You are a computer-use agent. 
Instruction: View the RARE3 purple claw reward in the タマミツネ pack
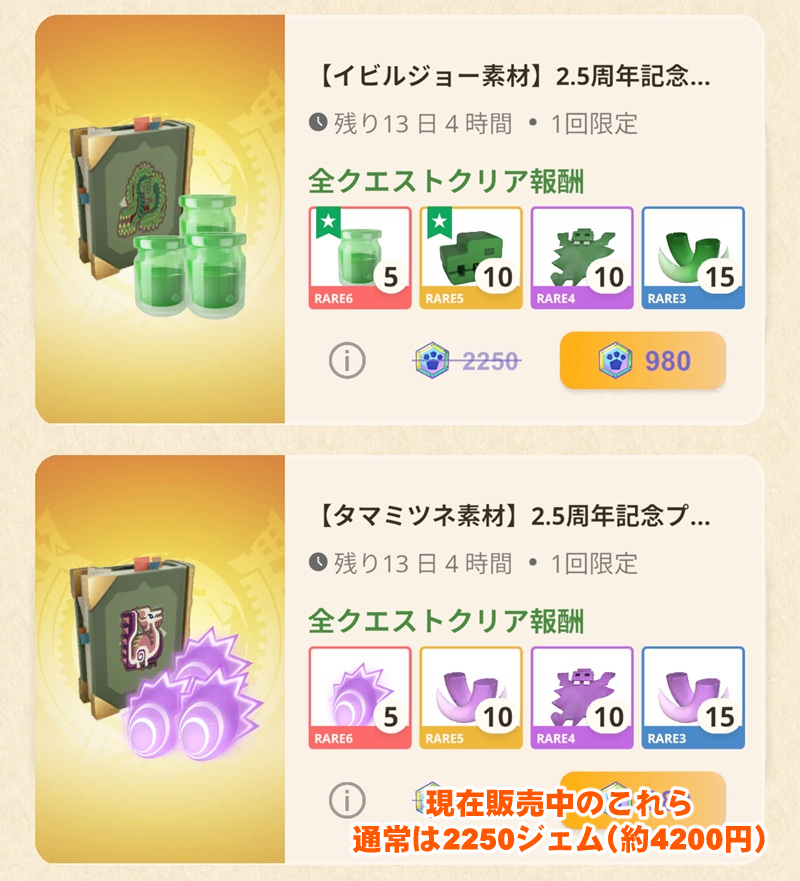click(692, 697)
